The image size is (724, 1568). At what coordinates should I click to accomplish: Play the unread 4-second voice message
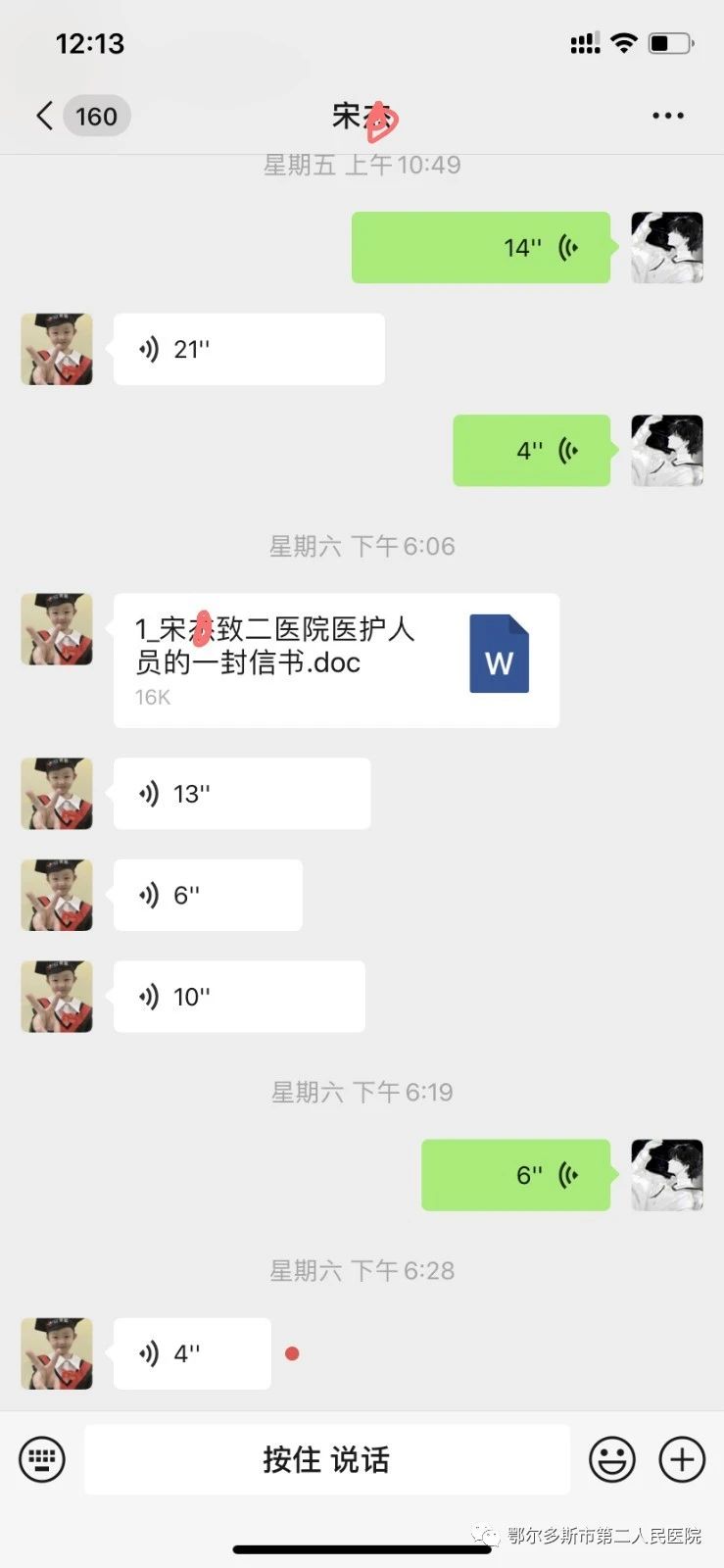(192, 1353)
